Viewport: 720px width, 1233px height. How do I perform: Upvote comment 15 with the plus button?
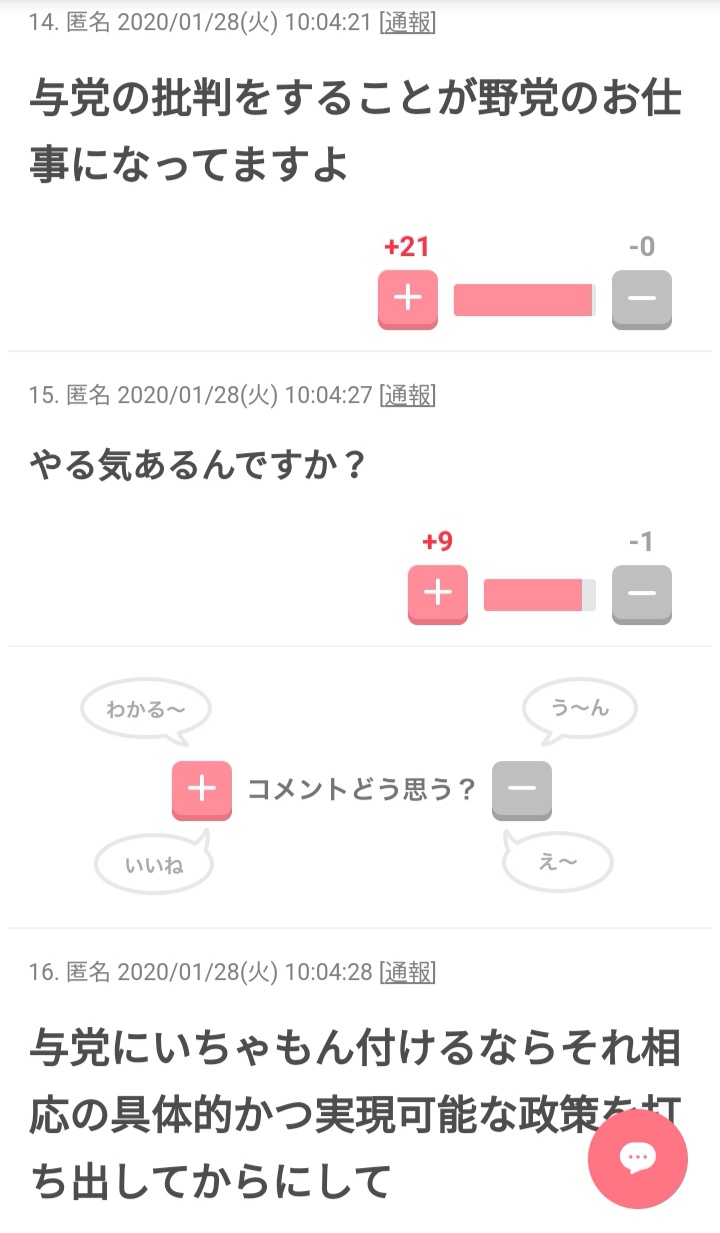click(438, 594)
